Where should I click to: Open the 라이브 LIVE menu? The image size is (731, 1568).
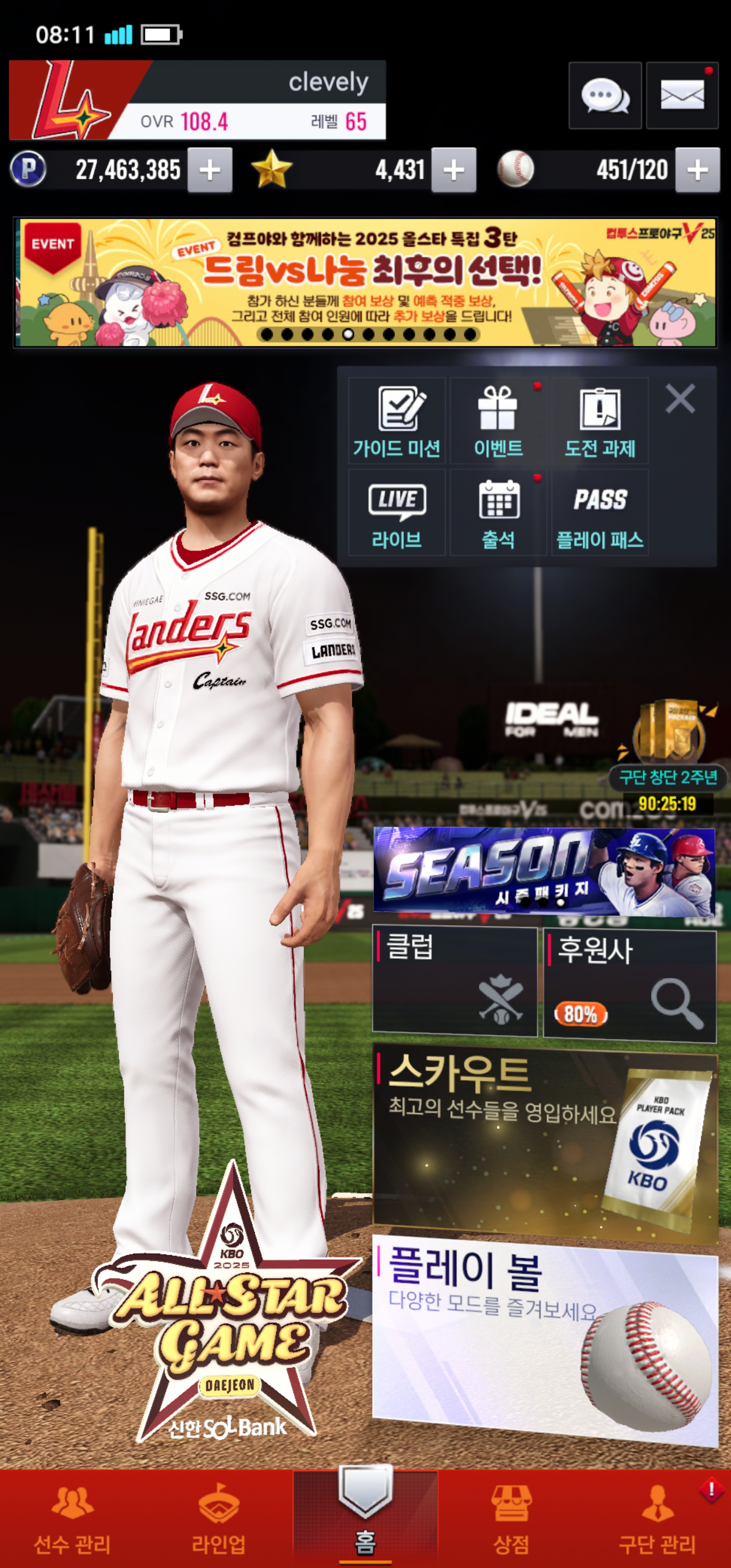397,512
